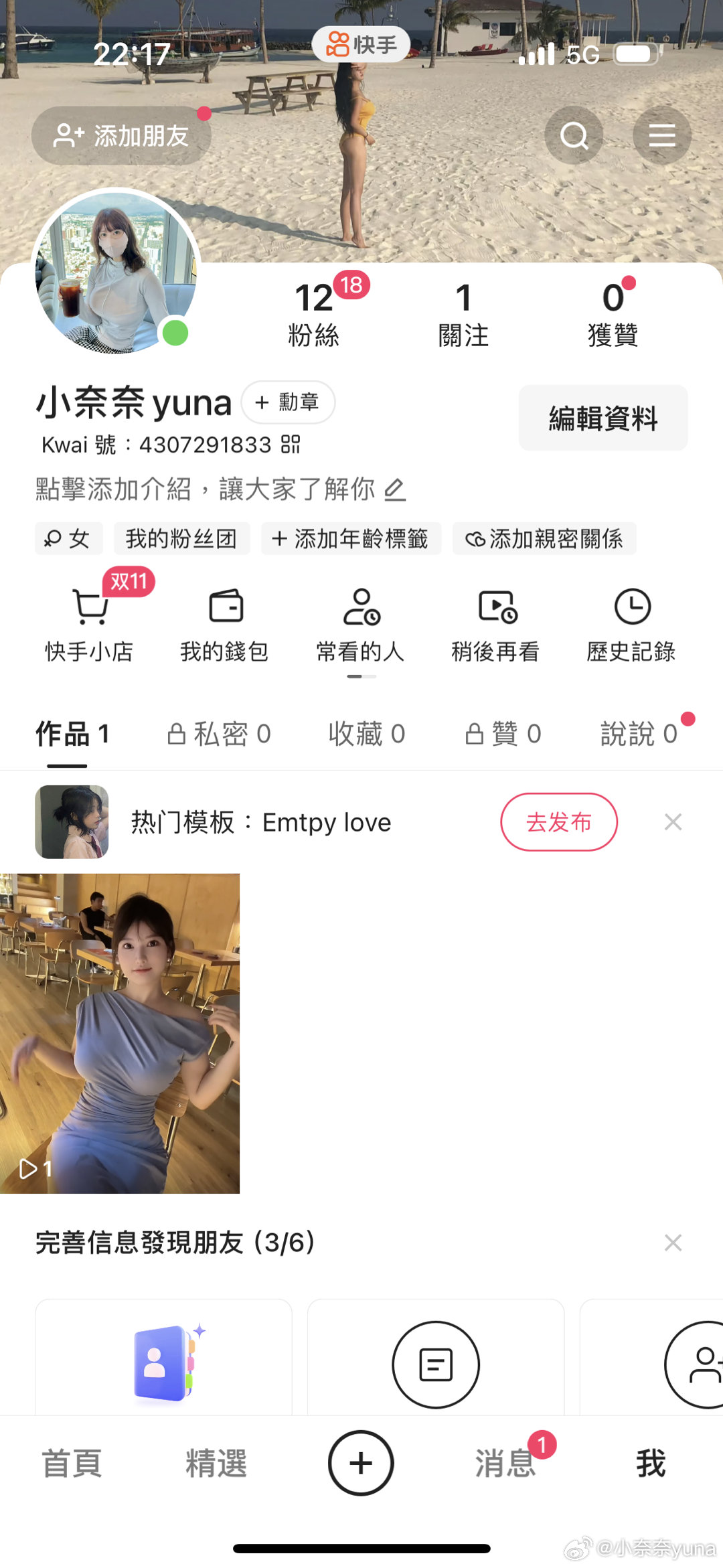Open 常看的人

pos(360,624)
